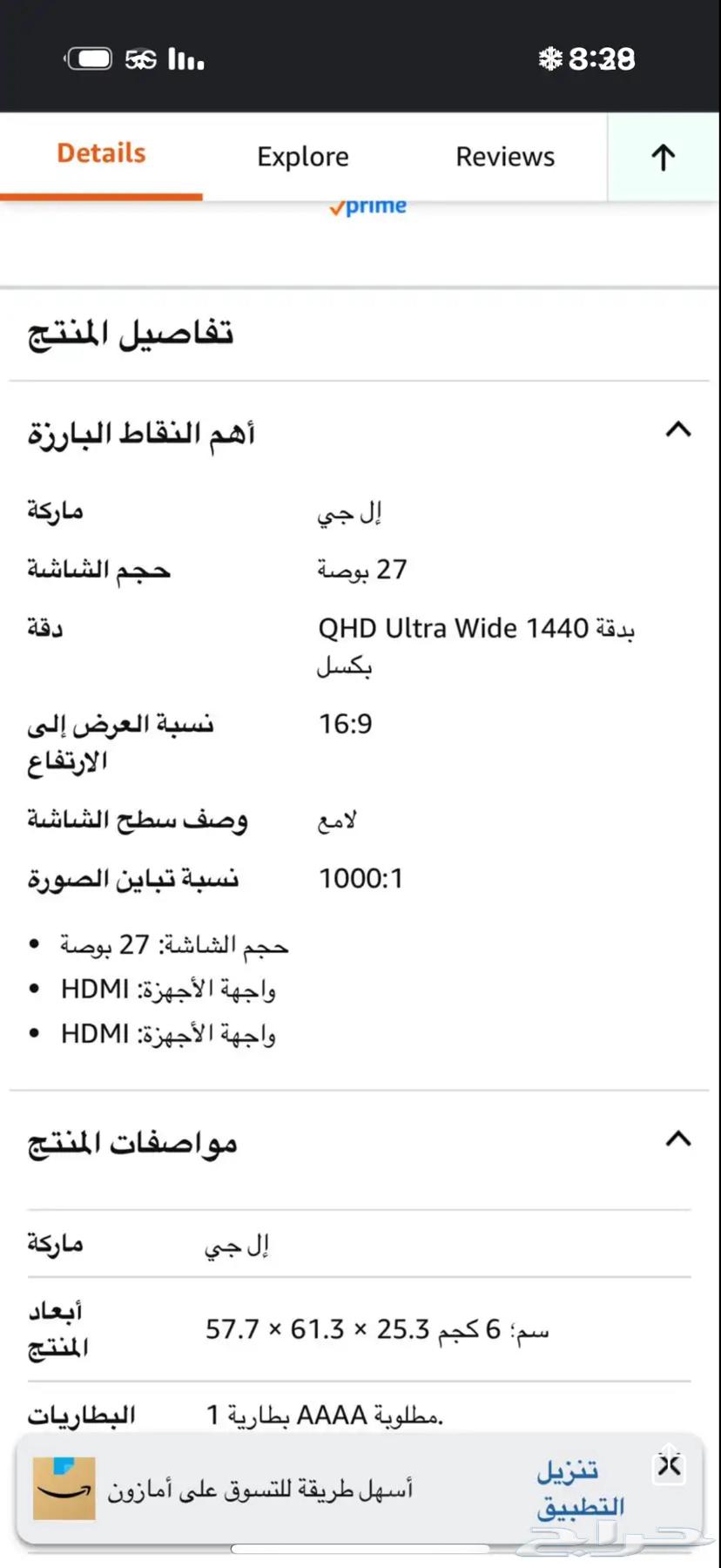Viewport: 721px width, 1568px height.
Task: Switch to the Reviews tab
Action: tap(505, 157)
